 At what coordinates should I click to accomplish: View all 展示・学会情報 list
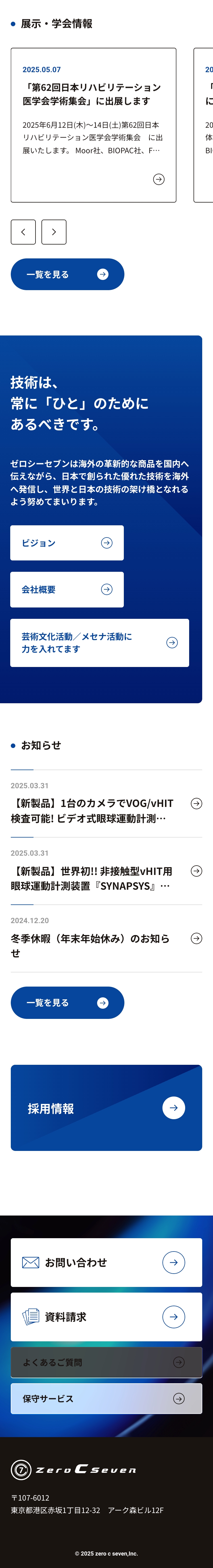67,275
